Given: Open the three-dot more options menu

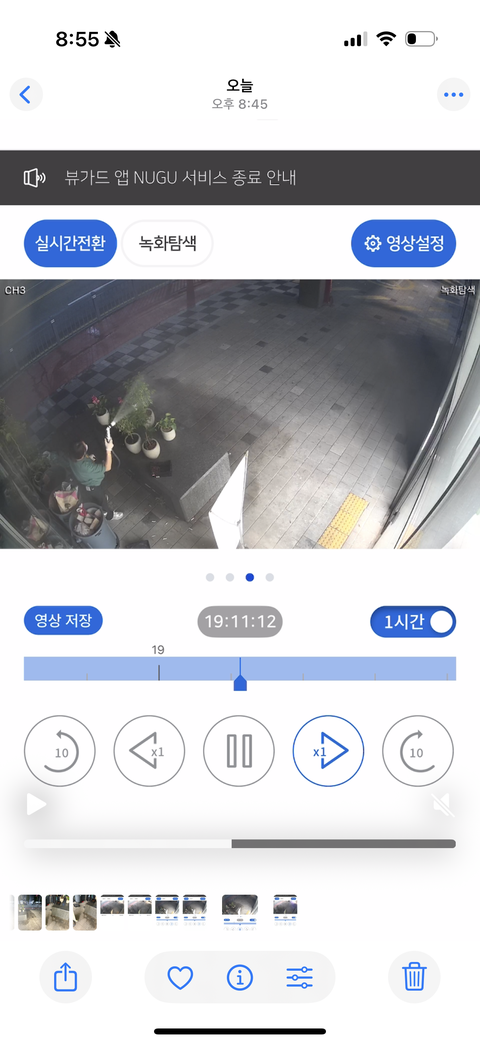Looking at the screenshot, I should tap(453, 95).
